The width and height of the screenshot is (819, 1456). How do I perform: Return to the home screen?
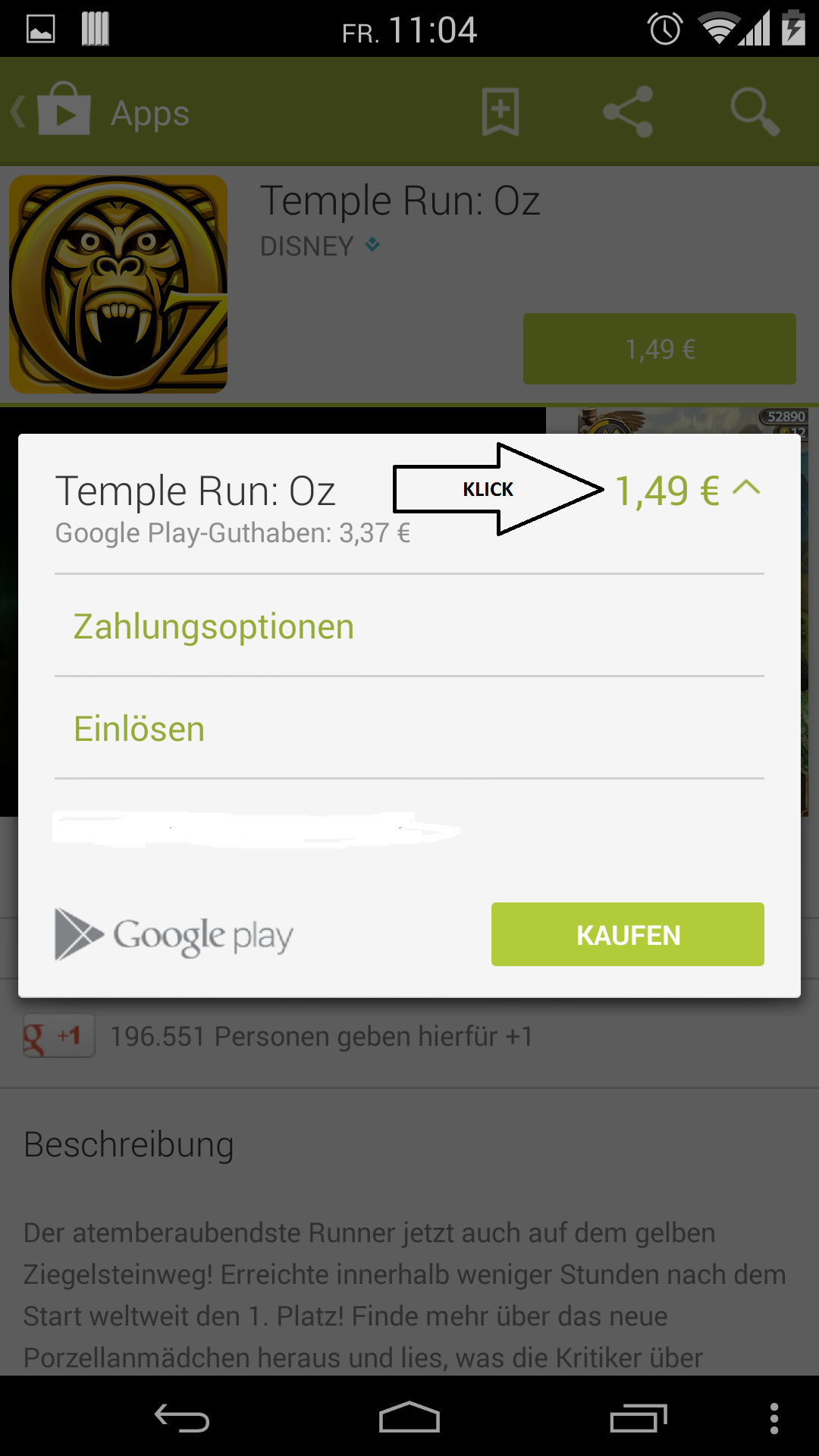click(x=409, y=1418)
